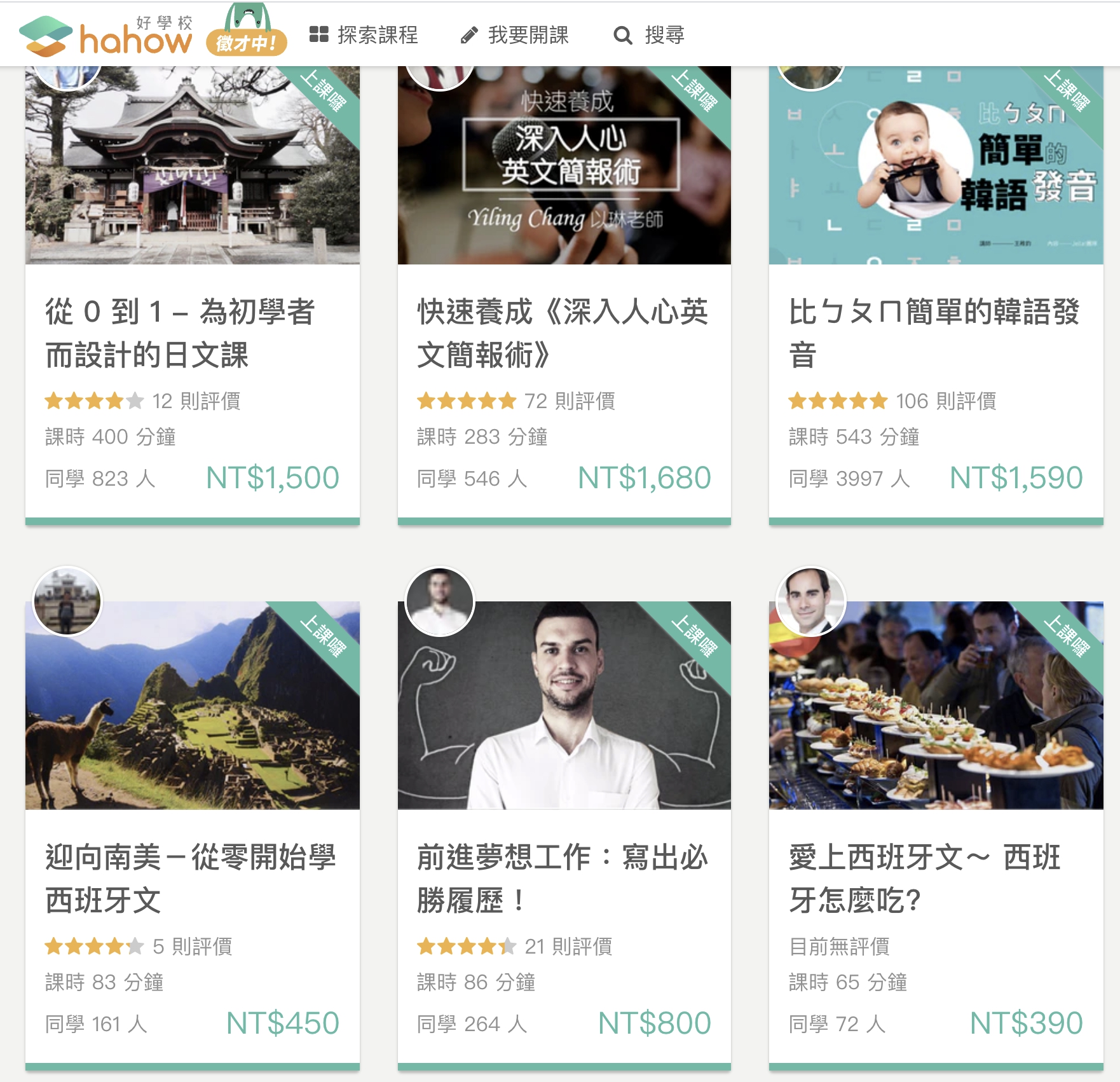
Task: Tap instructor avatar on 迎向南美 card
Action: pos(67,601)
